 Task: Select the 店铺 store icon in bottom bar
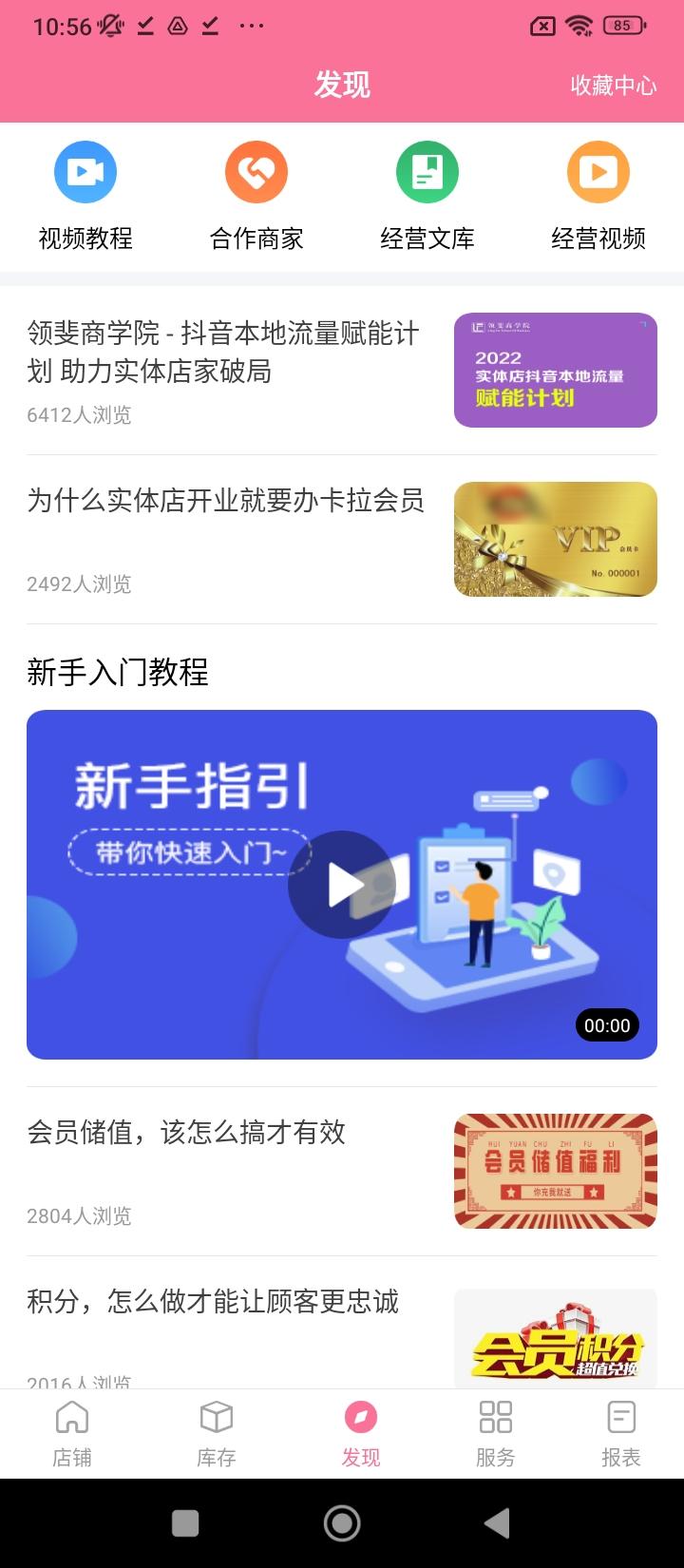72,1417
